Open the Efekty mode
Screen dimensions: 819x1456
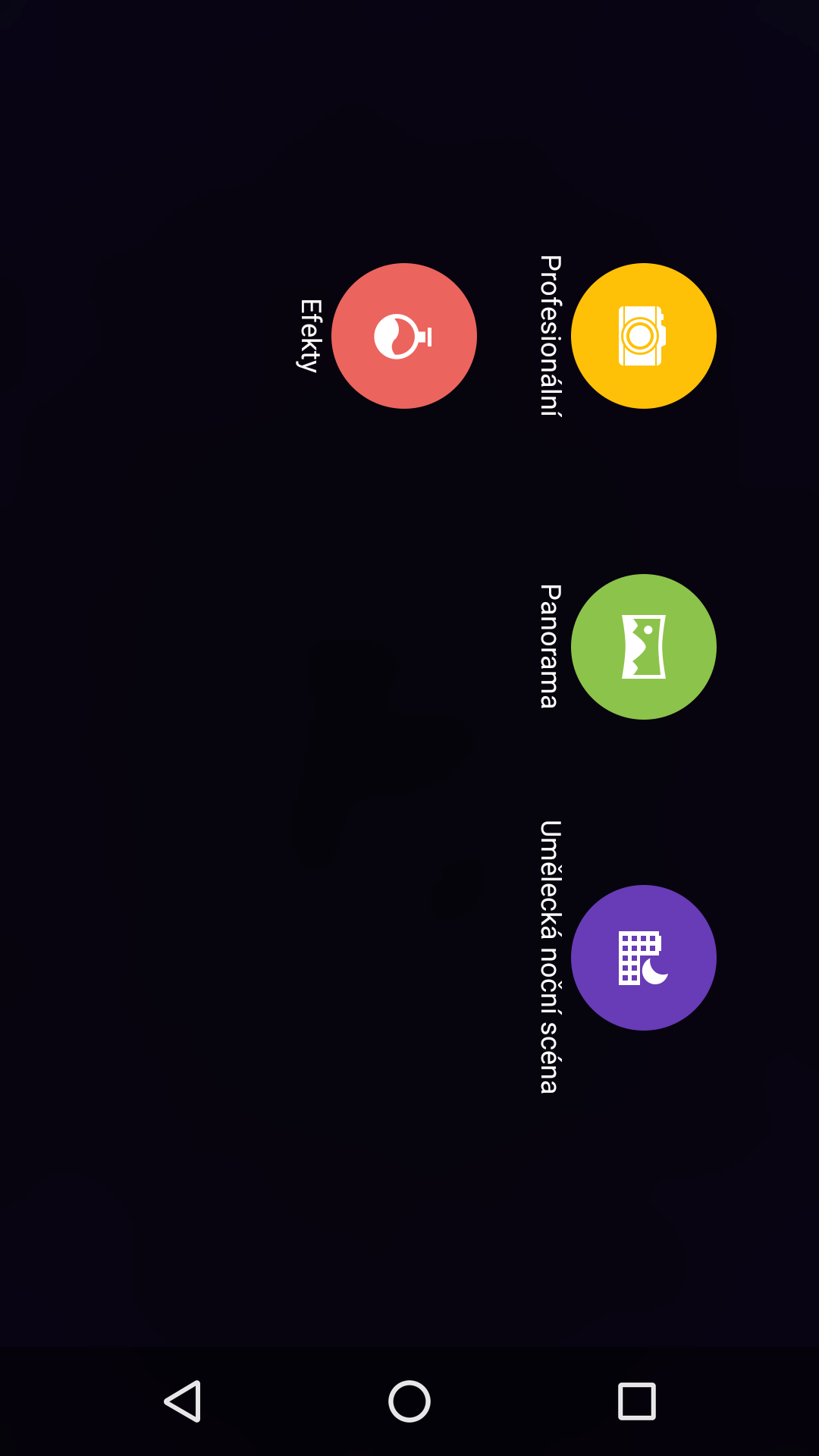click(x=404, y=336)
